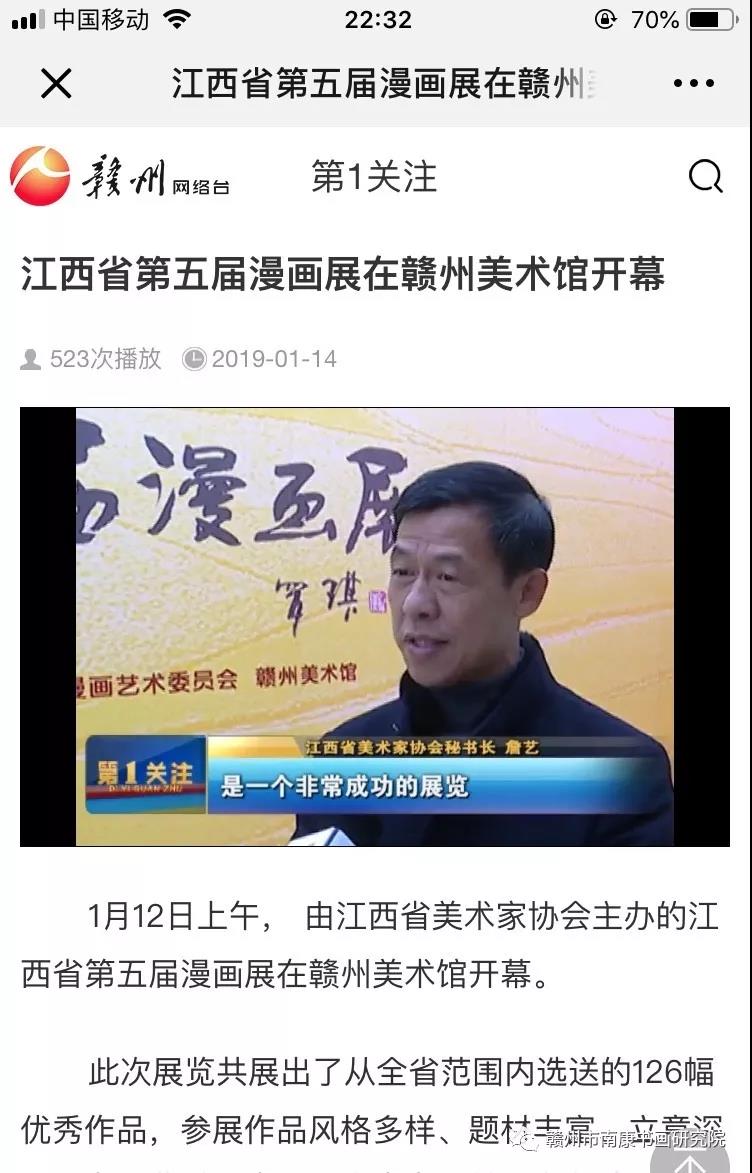752x1173 pixels.
Task: Open the three-dot overflow menu
Action: [694, 83]
